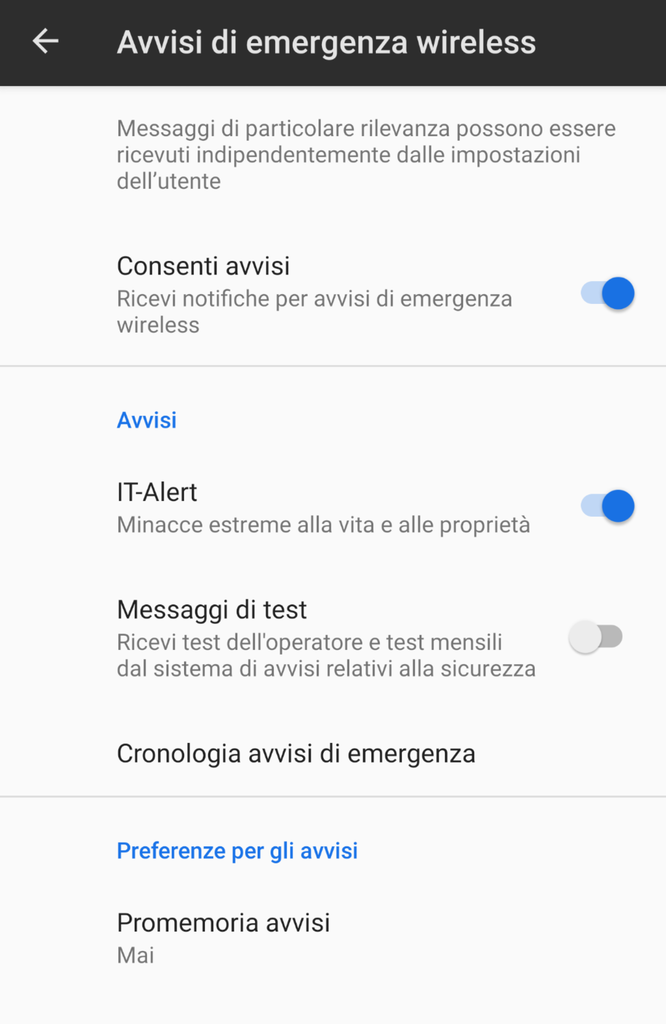The height and width of the screenshot is (1024, 666).
Task: Go back using the arrow icon
Action: (45, 41)
